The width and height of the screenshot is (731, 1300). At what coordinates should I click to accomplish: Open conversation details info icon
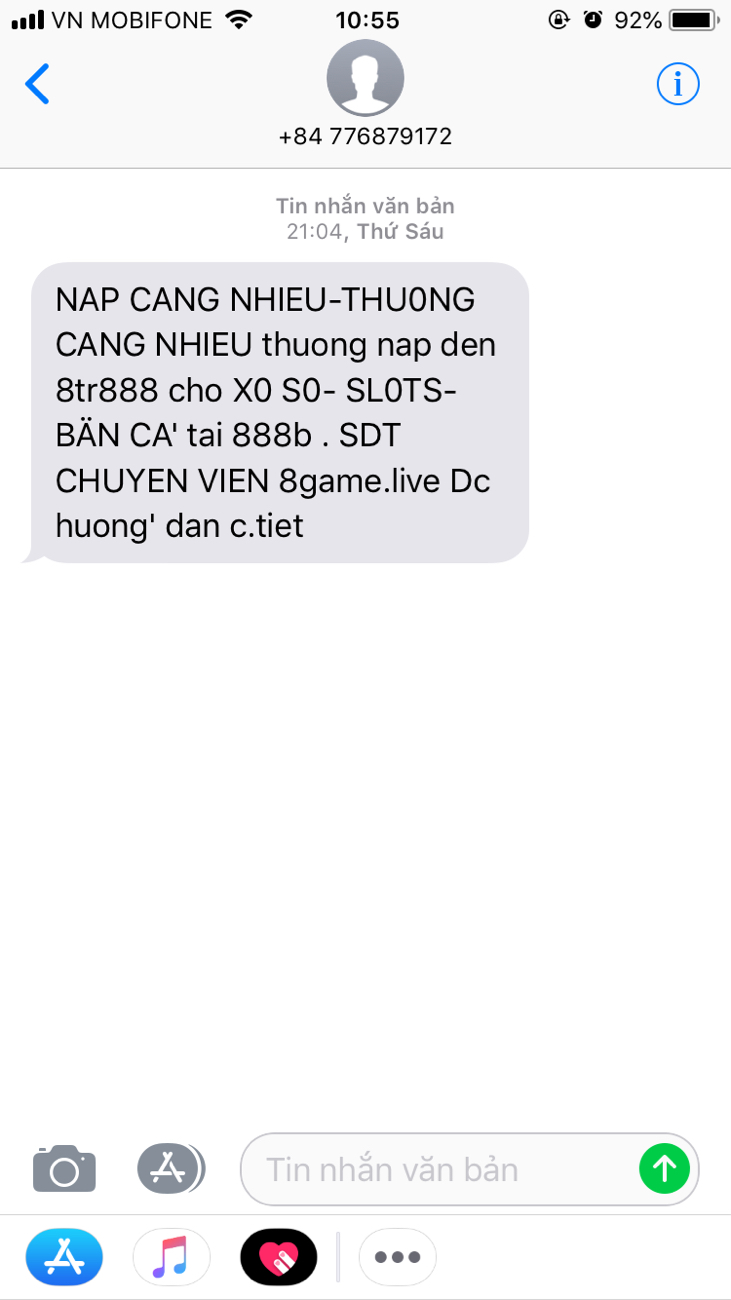(678, 84)
